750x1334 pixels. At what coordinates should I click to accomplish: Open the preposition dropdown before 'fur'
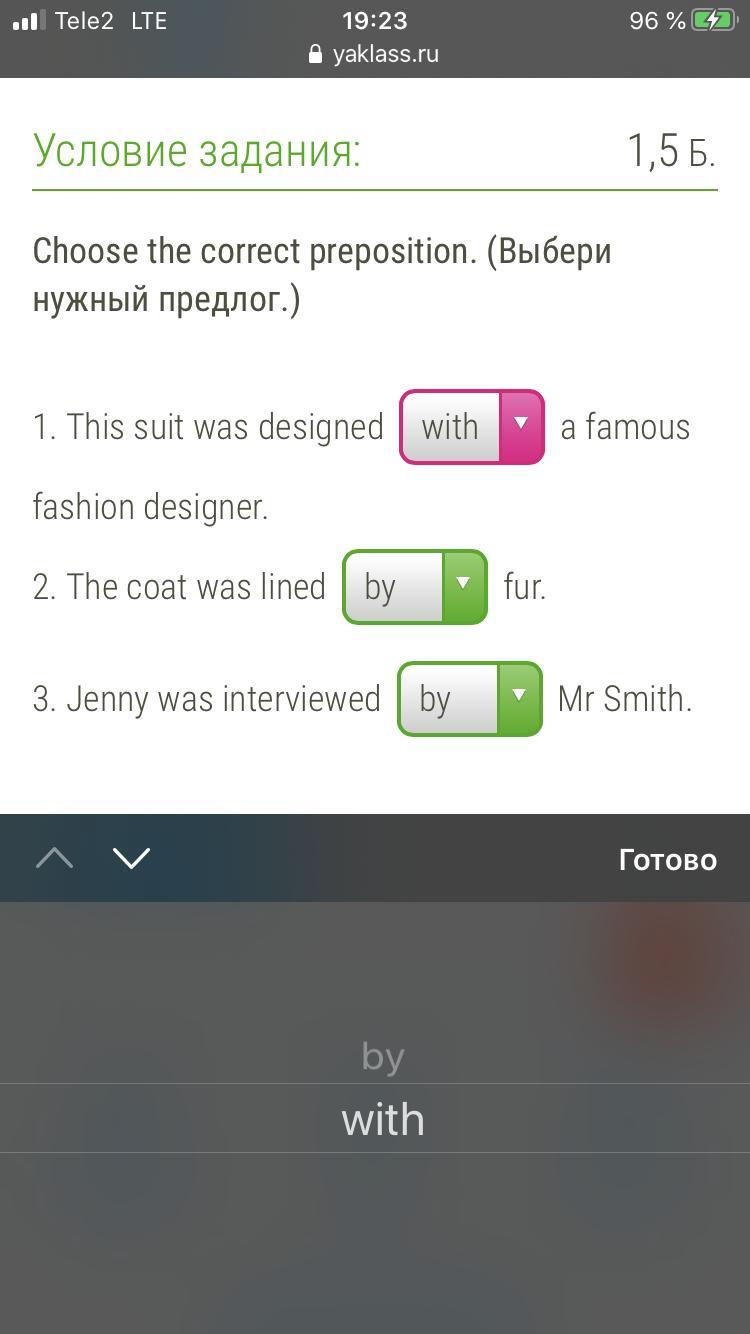415,587
